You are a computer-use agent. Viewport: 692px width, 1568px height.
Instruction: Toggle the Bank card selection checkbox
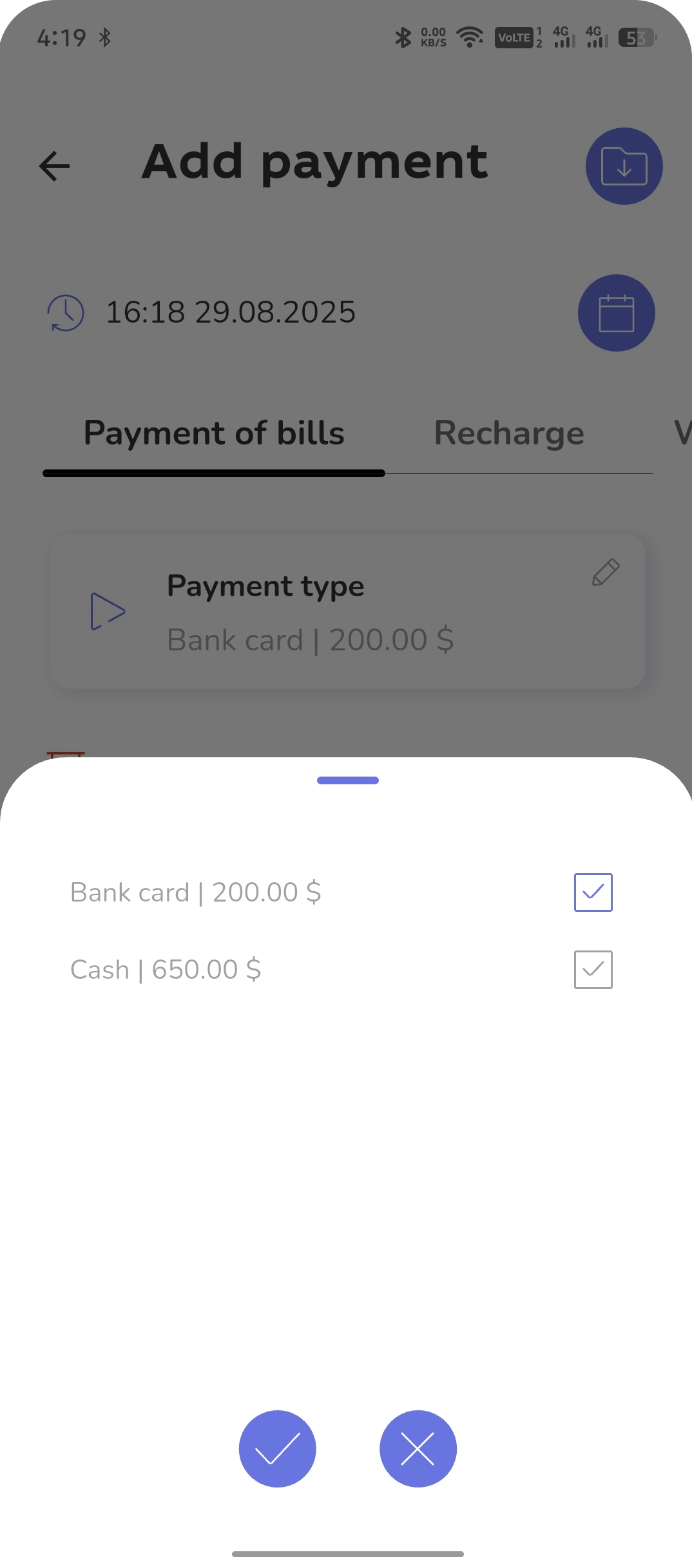click(592, 893)
